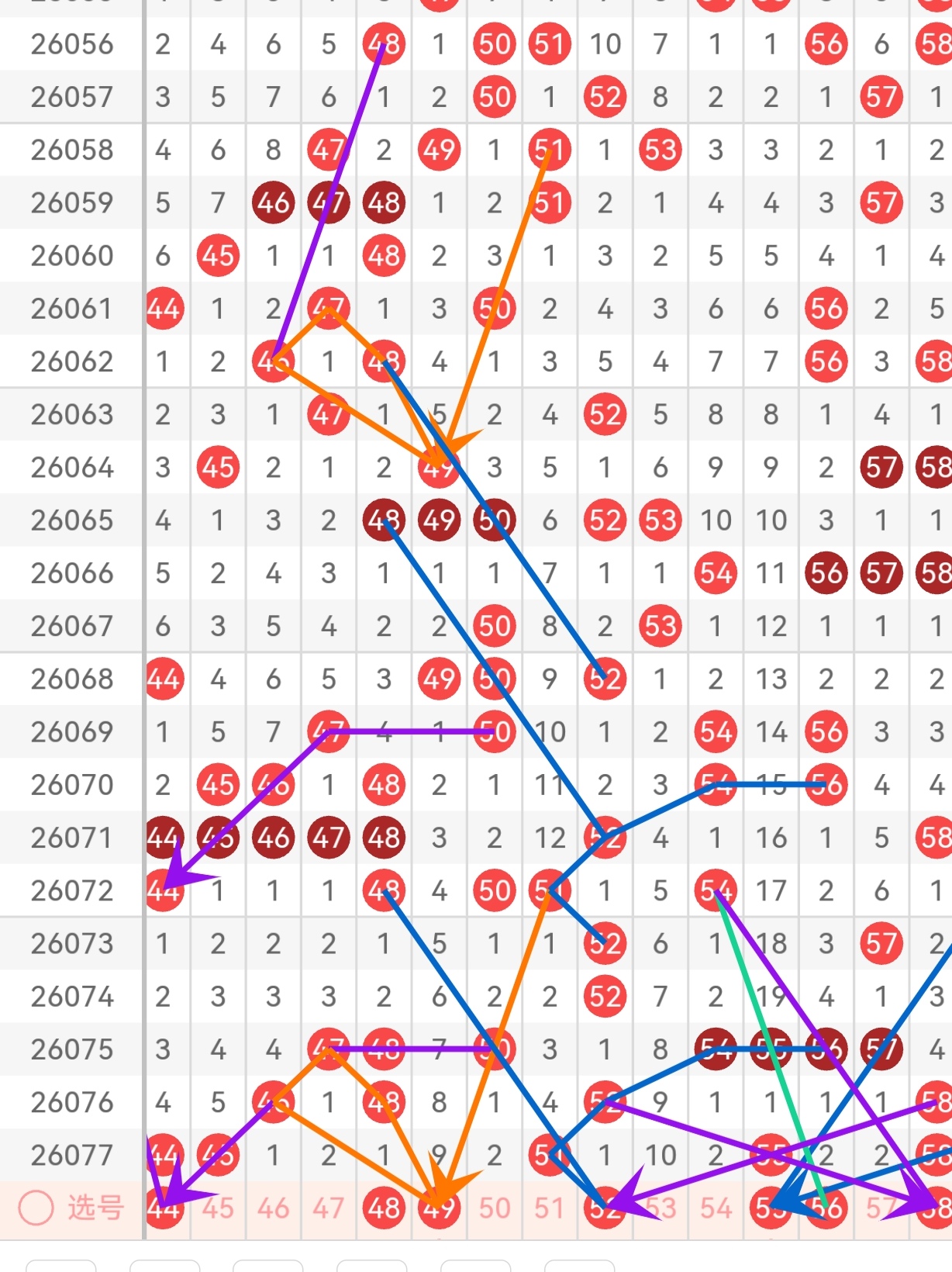Select number 57 in the 选号 row
The height and width of the screenshot is (1272, 952).
coord(881,1208)
